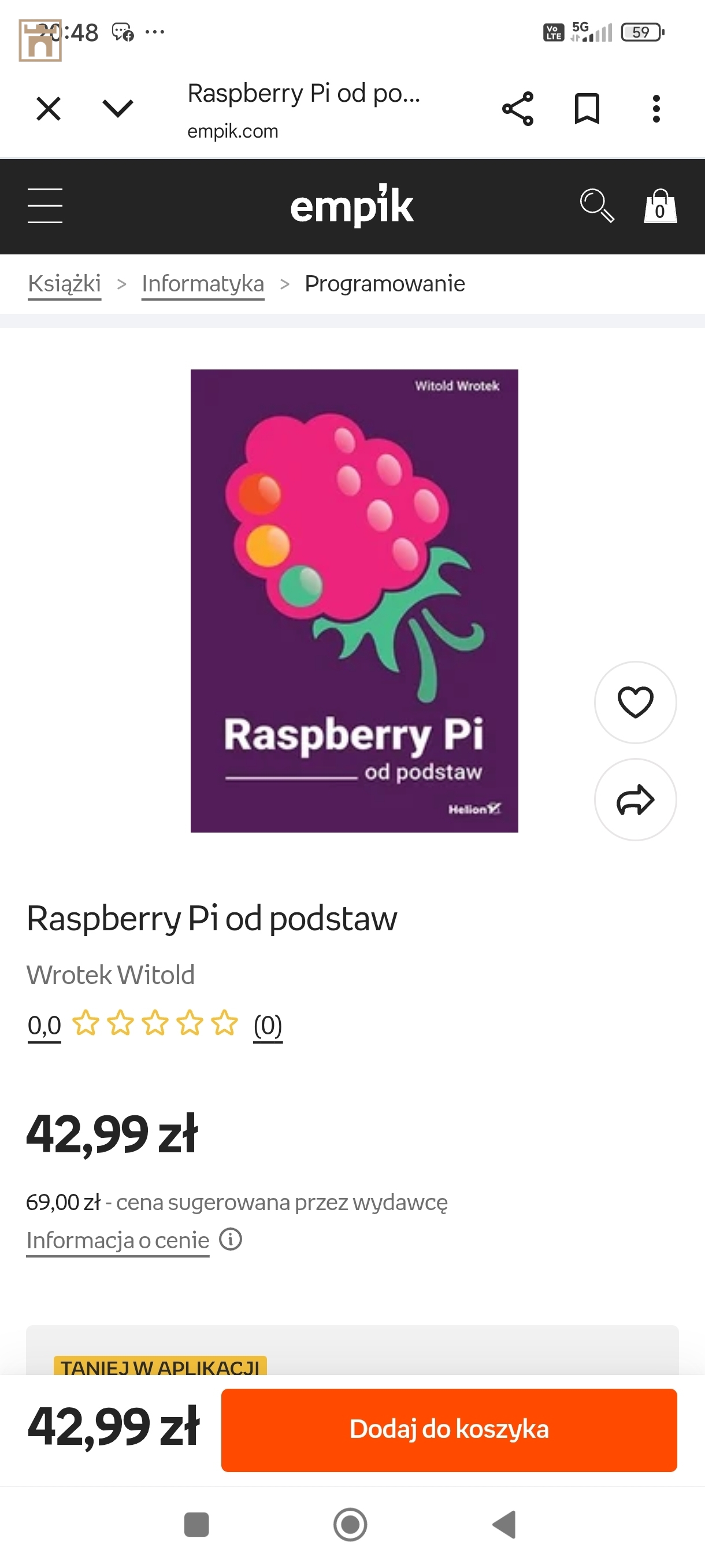Bookmark this page in the browser
This screenshot has width=705, height=1568.
tap(587, 109)
